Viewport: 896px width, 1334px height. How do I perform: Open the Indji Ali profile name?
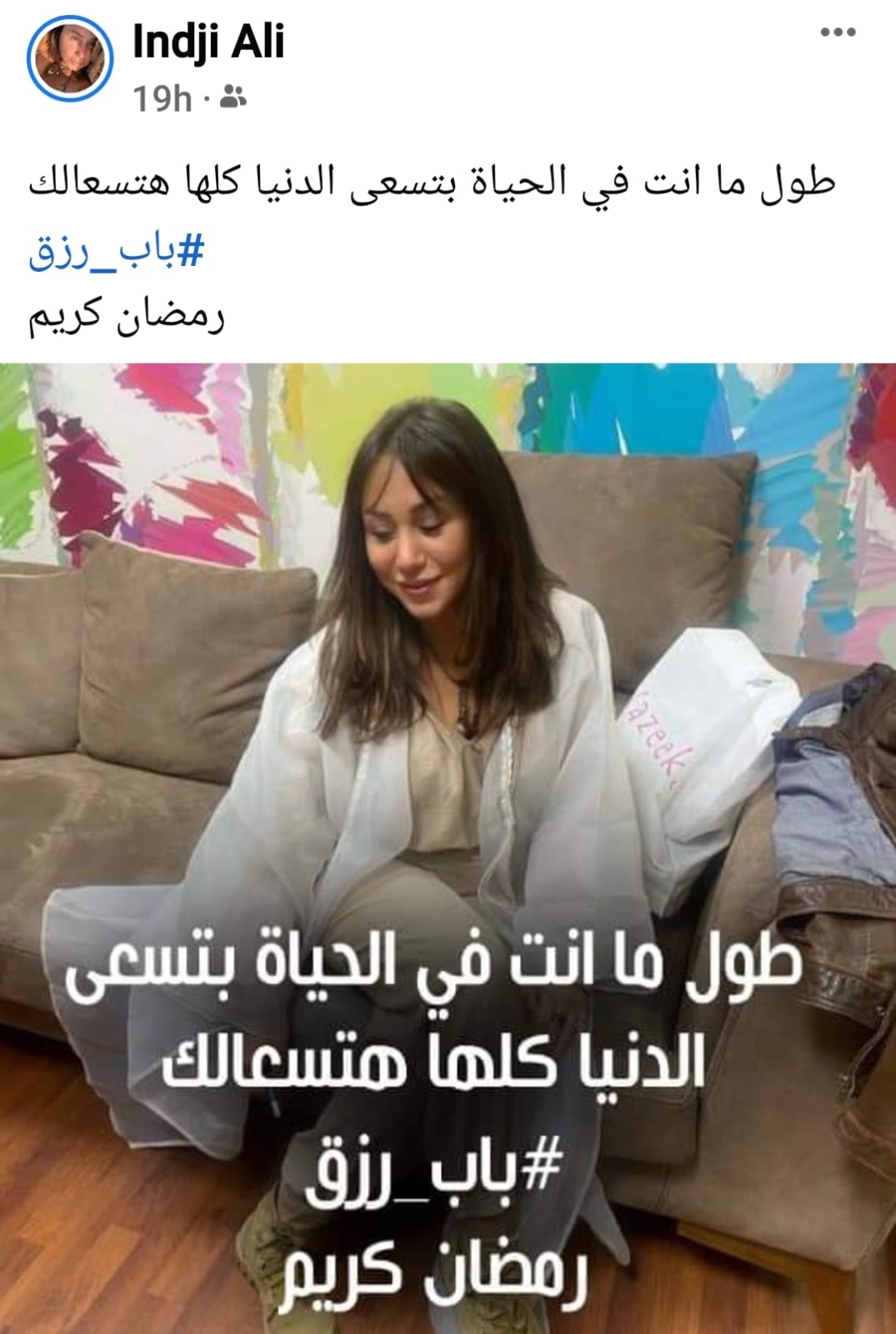coord(208,42)
